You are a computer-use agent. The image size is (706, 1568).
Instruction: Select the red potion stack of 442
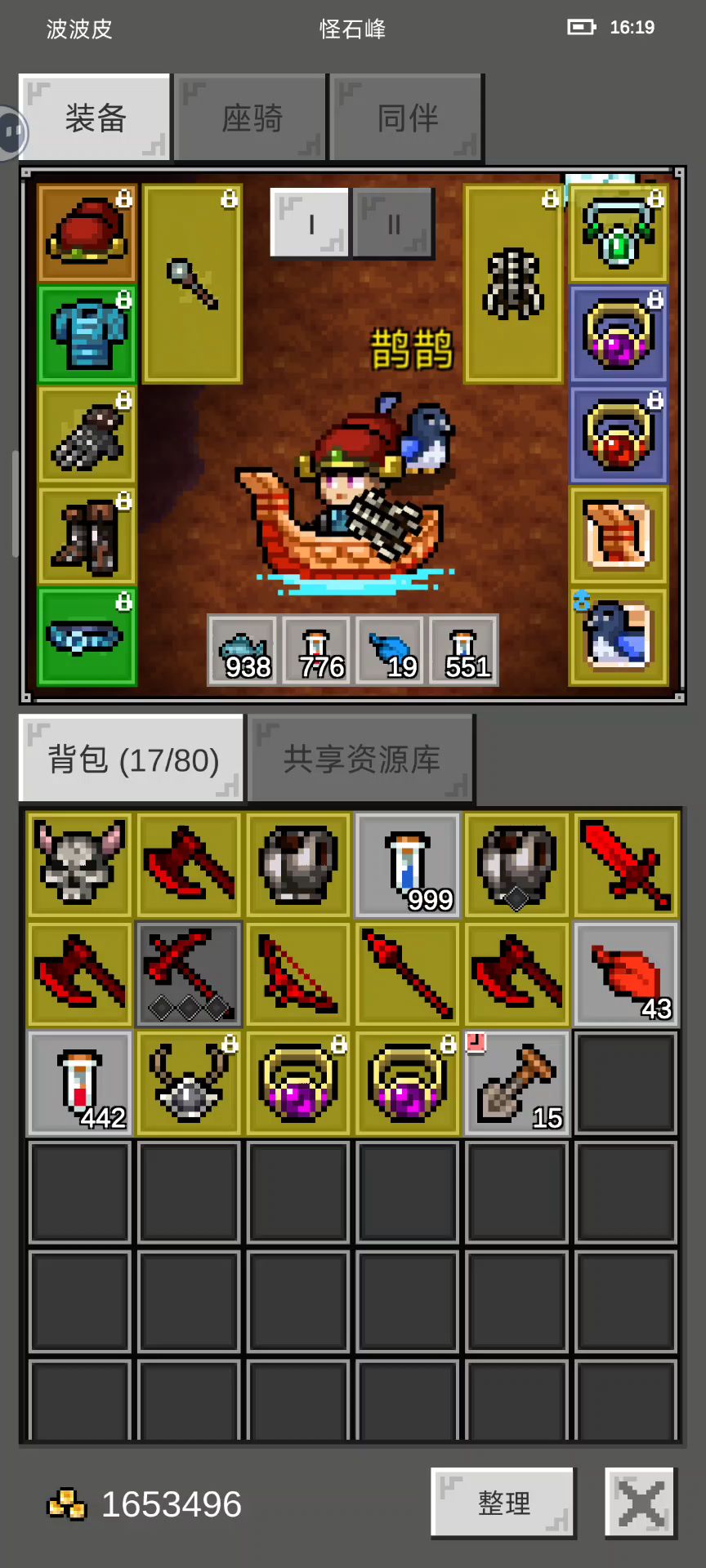[79, 1083]
